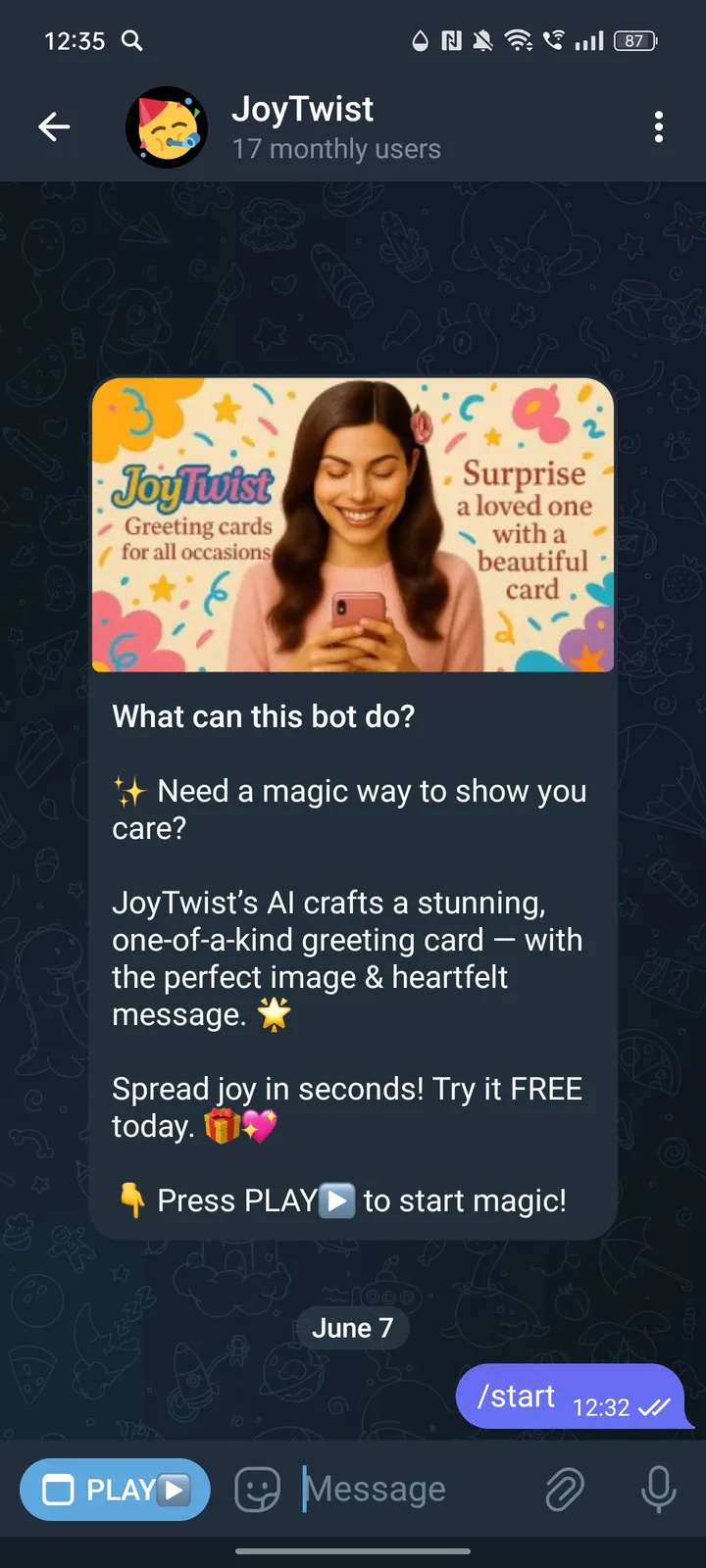Tap the June 7 date divider
Image resolution: width=706 pixels, height=1568 pixels.
pos(353,1328)
